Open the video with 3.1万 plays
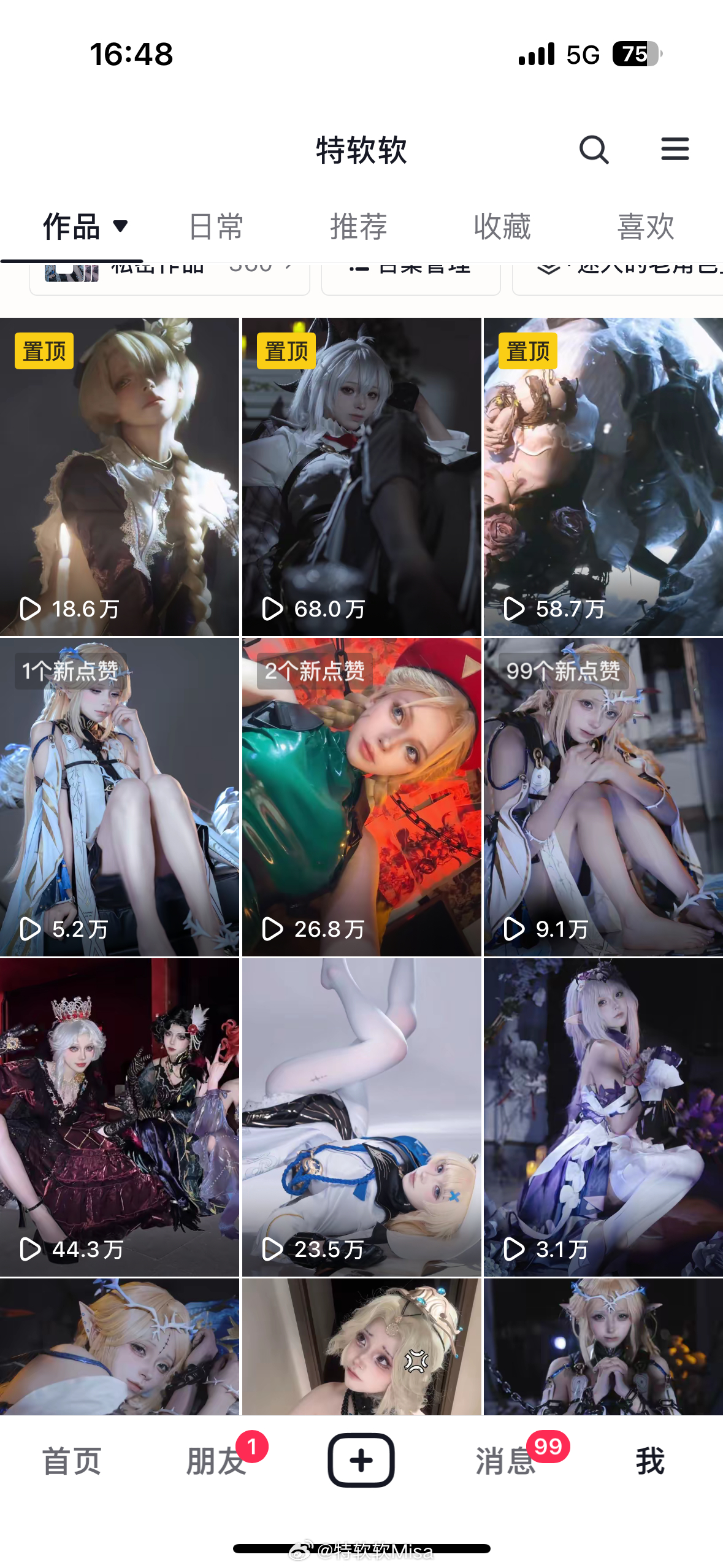Image resolution: width=723 pixels, height=1568 pixels. point(603,1117)
